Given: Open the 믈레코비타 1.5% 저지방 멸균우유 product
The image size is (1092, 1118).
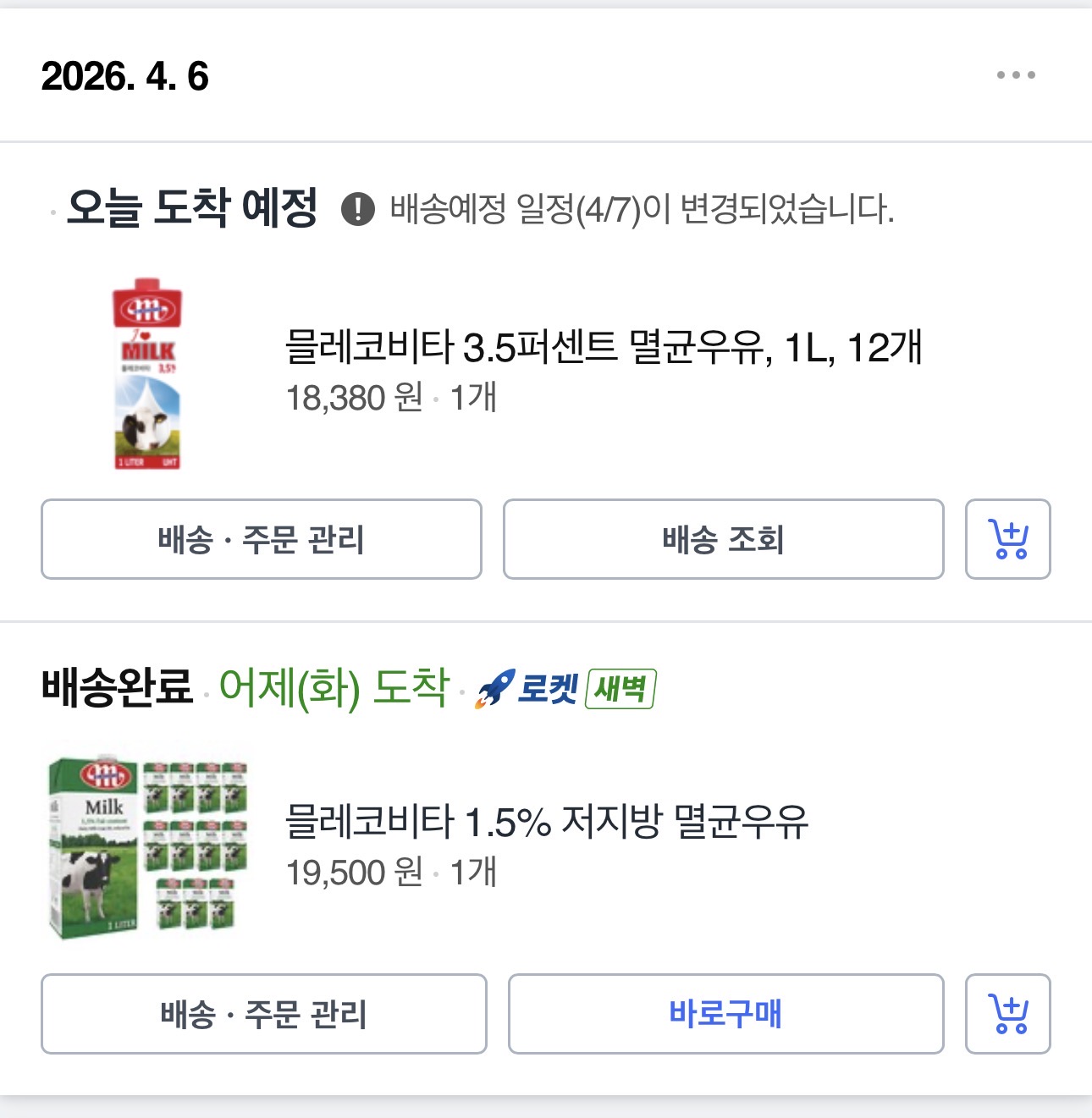Looking at the screenshot, I should pos(547,822).
